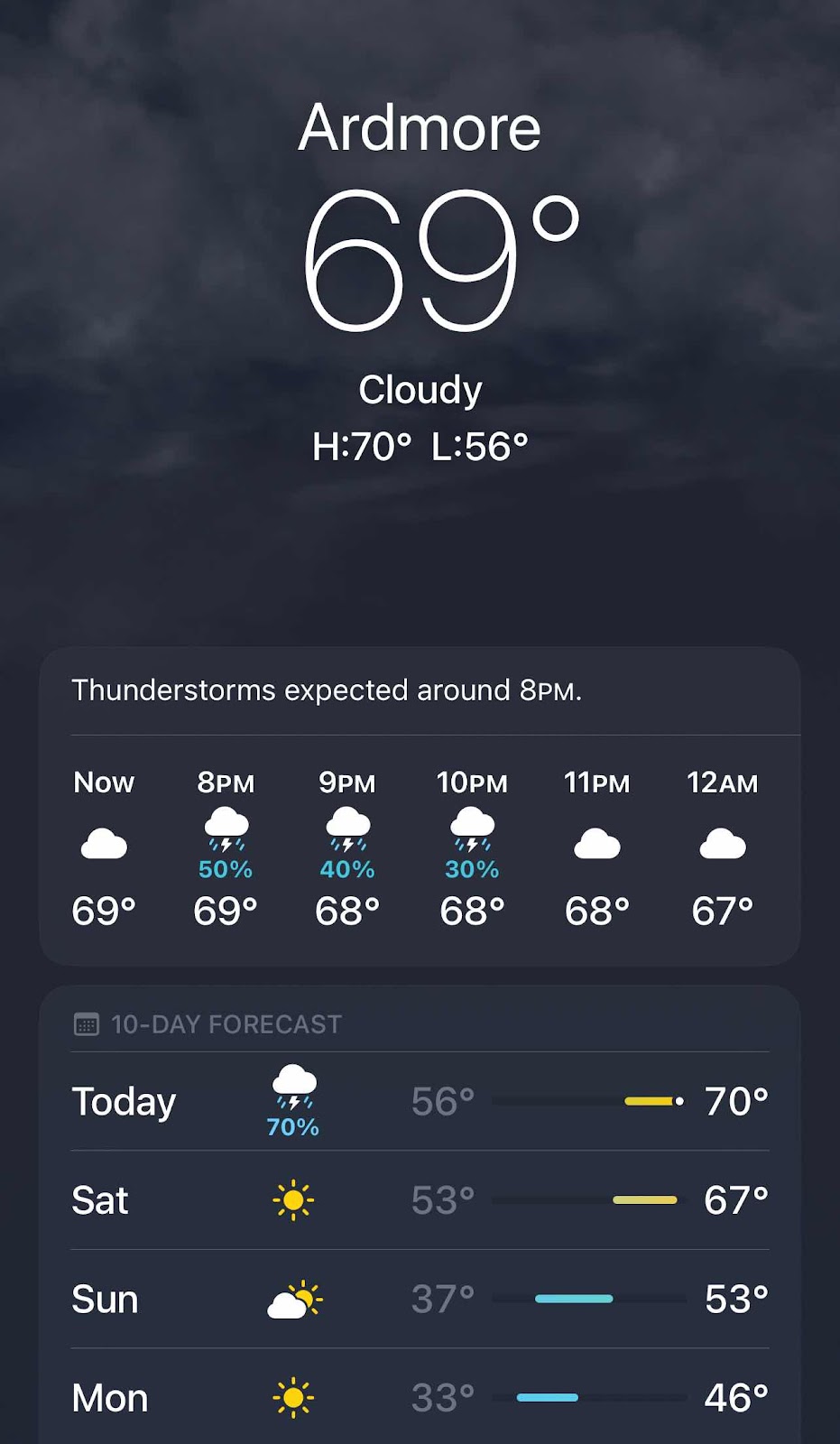This screenshot has width=840, height=1444.
Task: Open the hourly forecast card about thunderstorms
Action: click(420, 806)
